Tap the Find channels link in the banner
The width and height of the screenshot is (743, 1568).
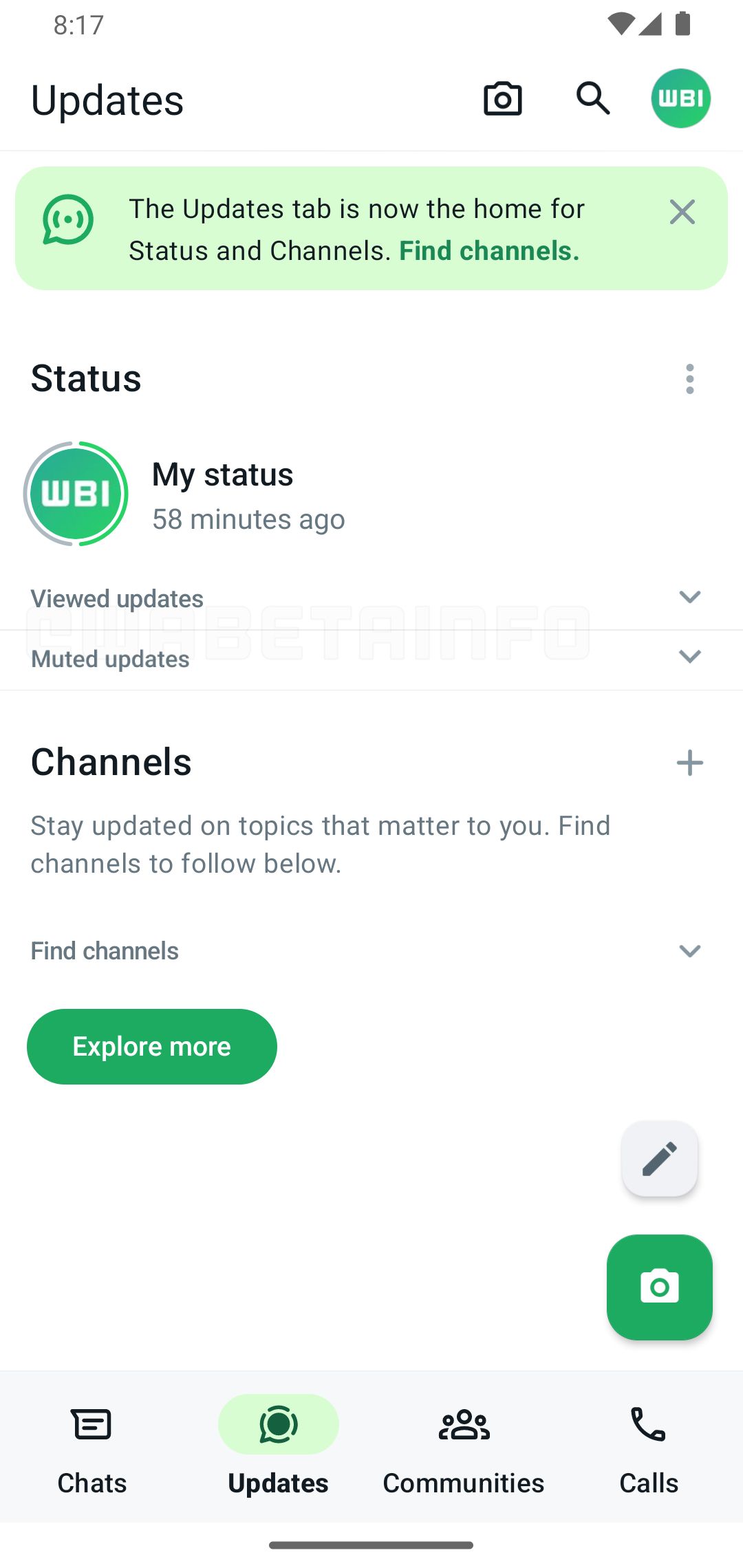click(x=489, y=250)
